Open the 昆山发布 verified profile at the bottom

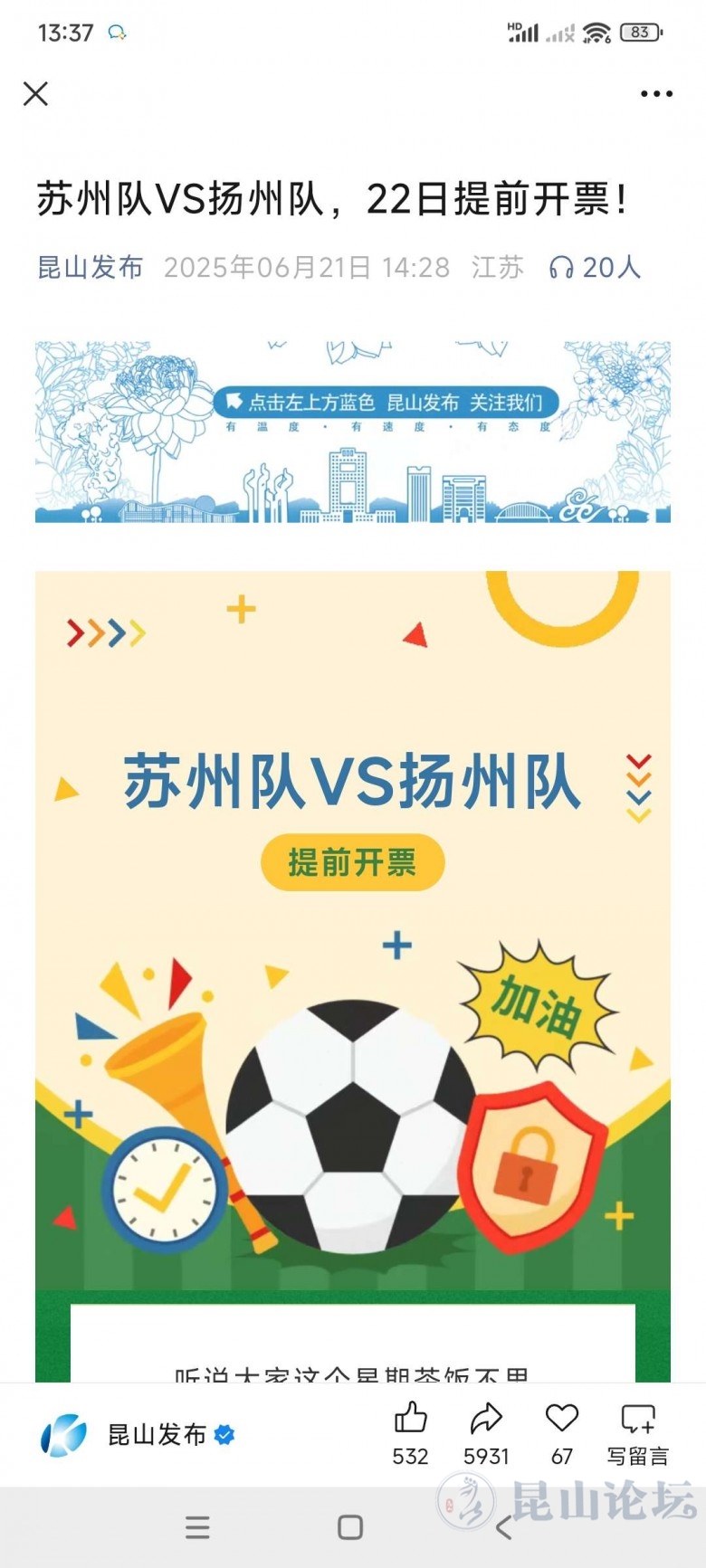[x=138, y=1434]
